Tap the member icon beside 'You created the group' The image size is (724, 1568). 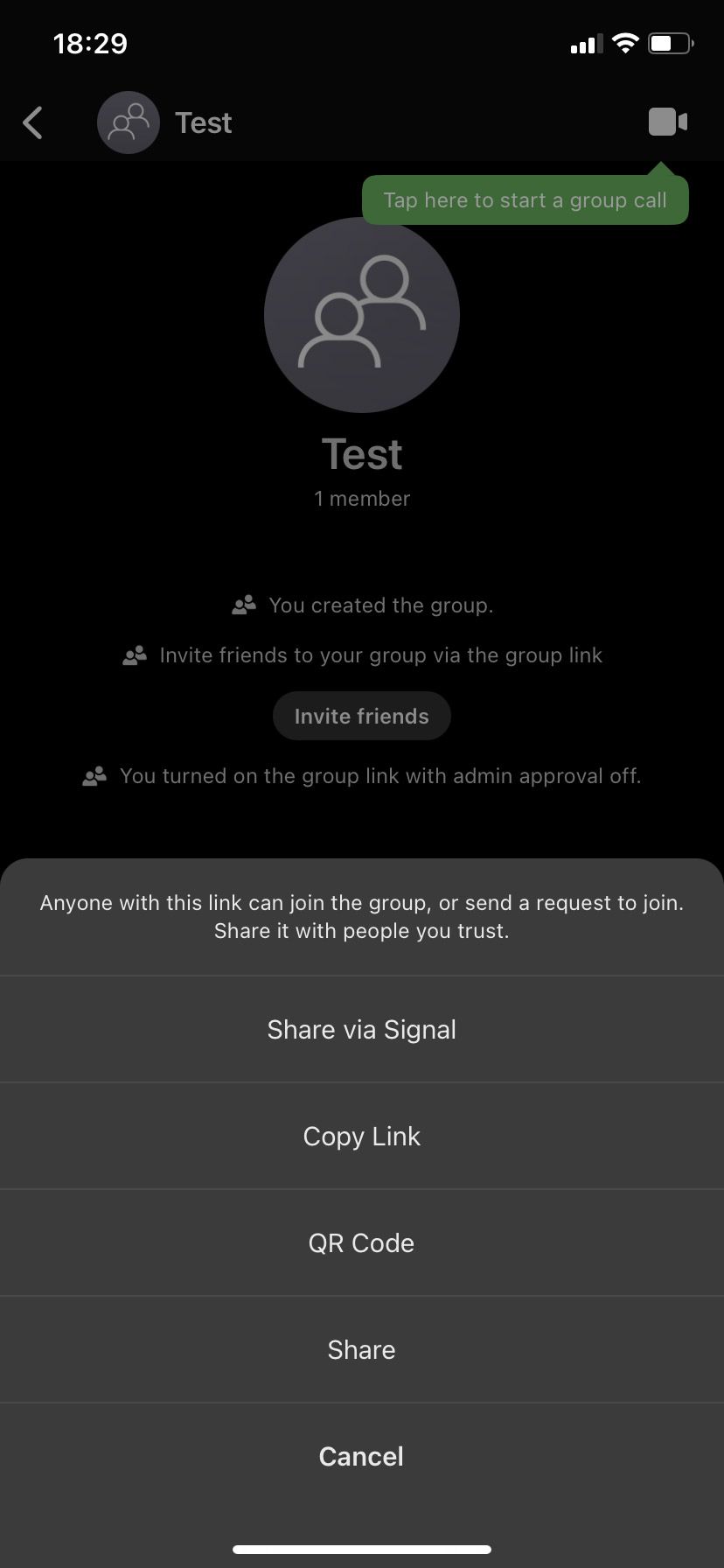click(x=242, y=604)
